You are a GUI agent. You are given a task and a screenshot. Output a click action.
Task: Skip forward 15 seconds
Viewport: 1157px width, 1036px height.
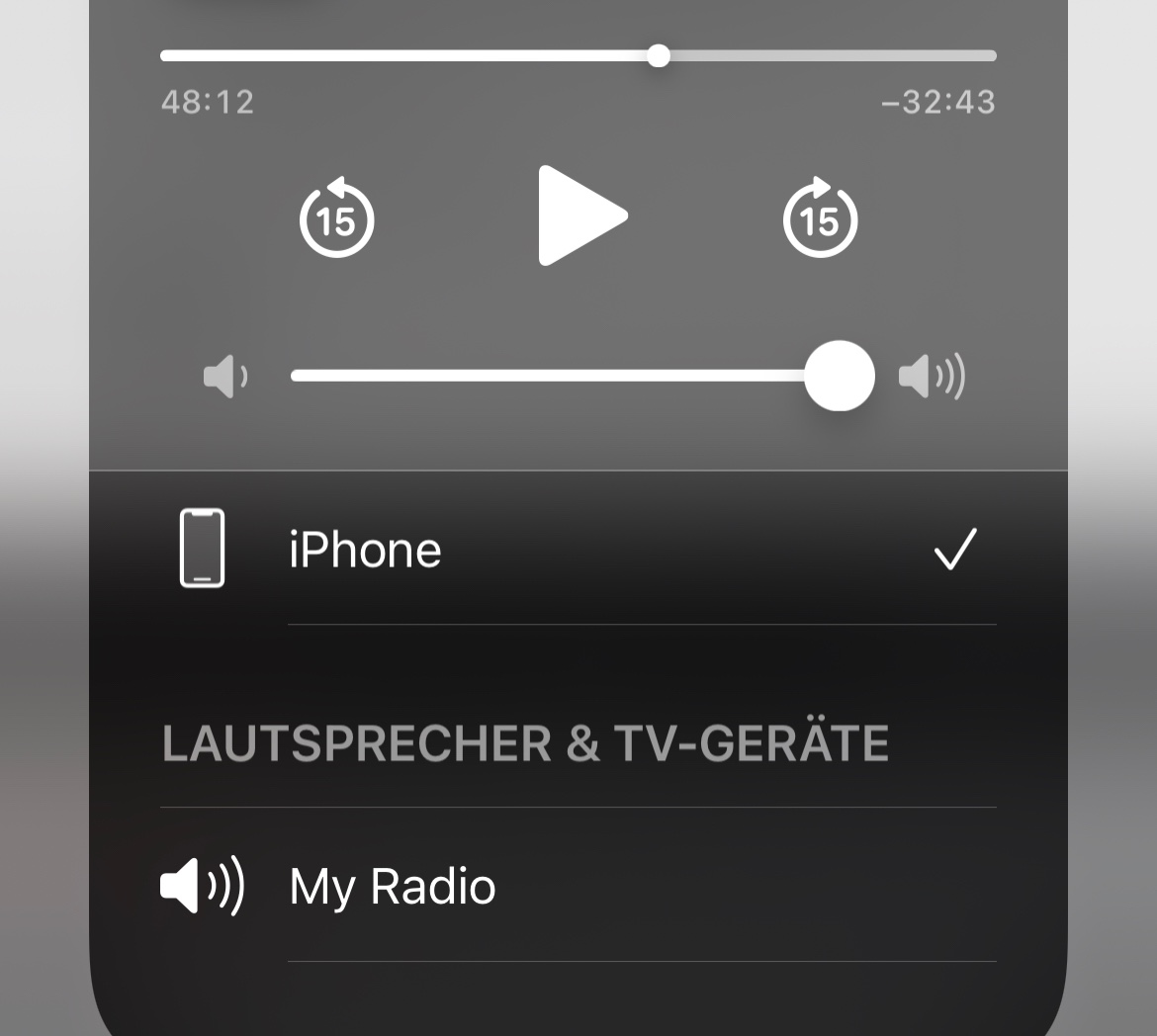[820, 217]
